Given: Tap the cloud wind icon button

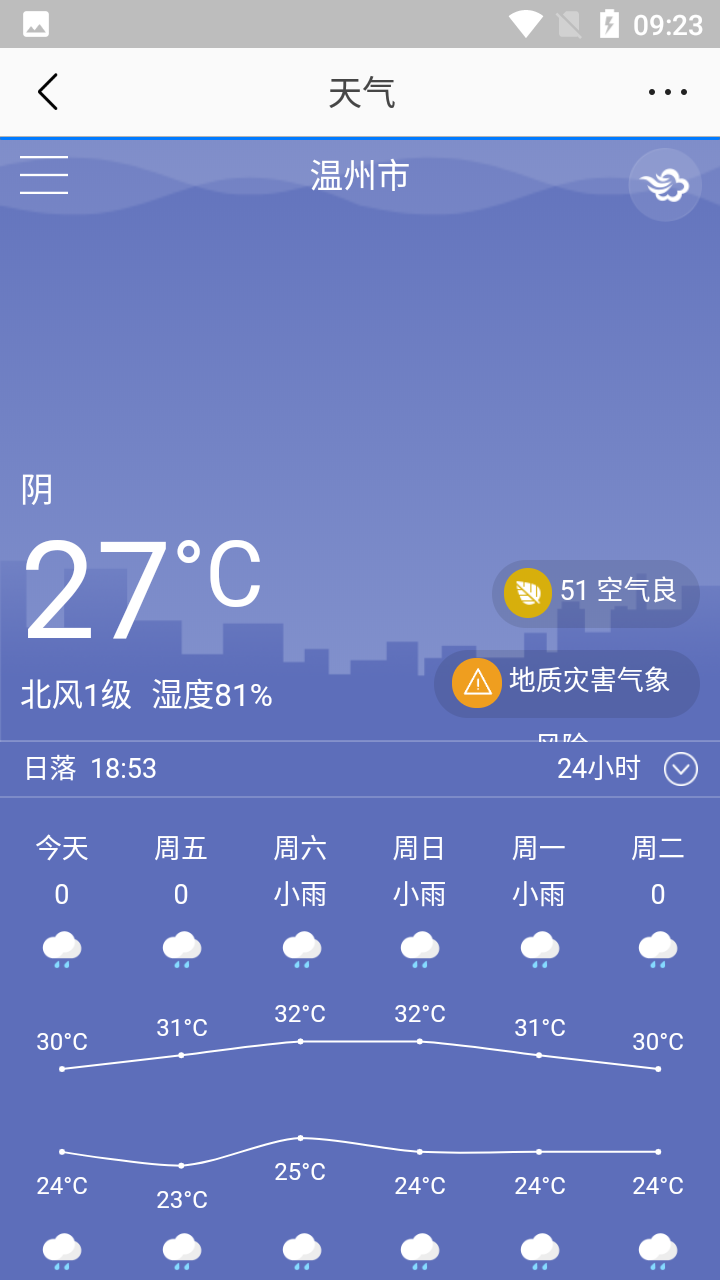Looking at the screenshot, I should click(665, 184).
